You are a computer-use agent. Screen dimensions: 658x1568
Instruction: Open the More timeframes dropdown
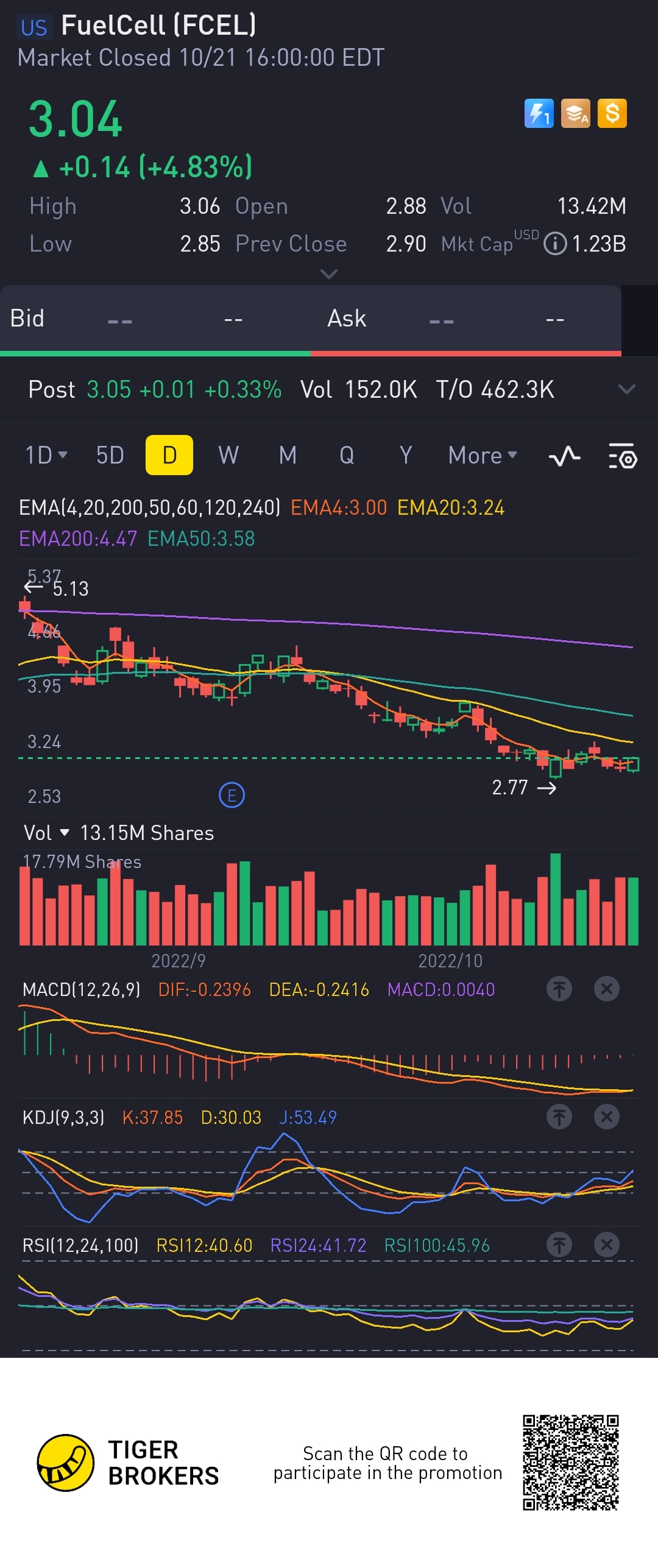[x=482, y=455]
